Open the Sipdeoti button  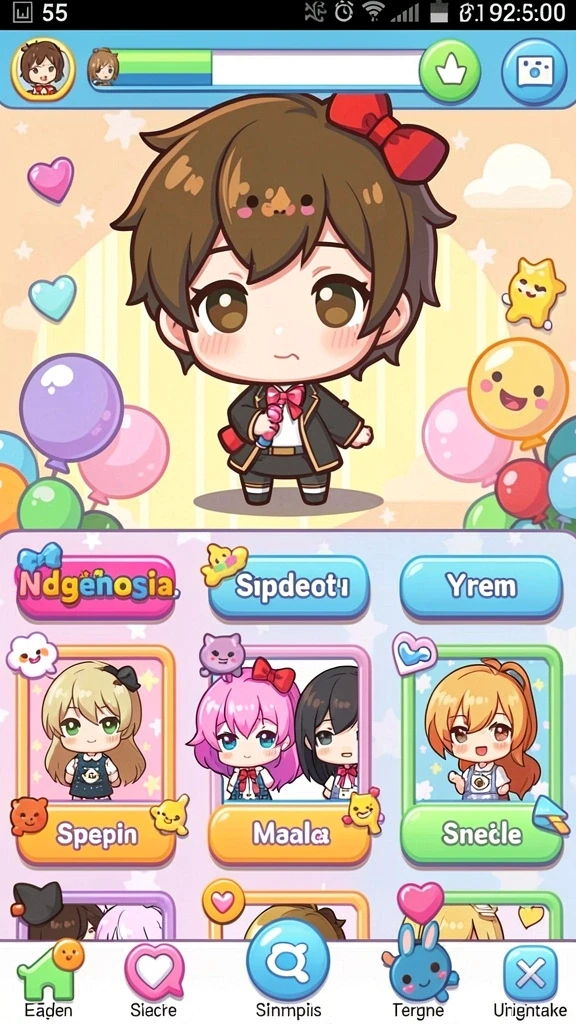[289, 586]
